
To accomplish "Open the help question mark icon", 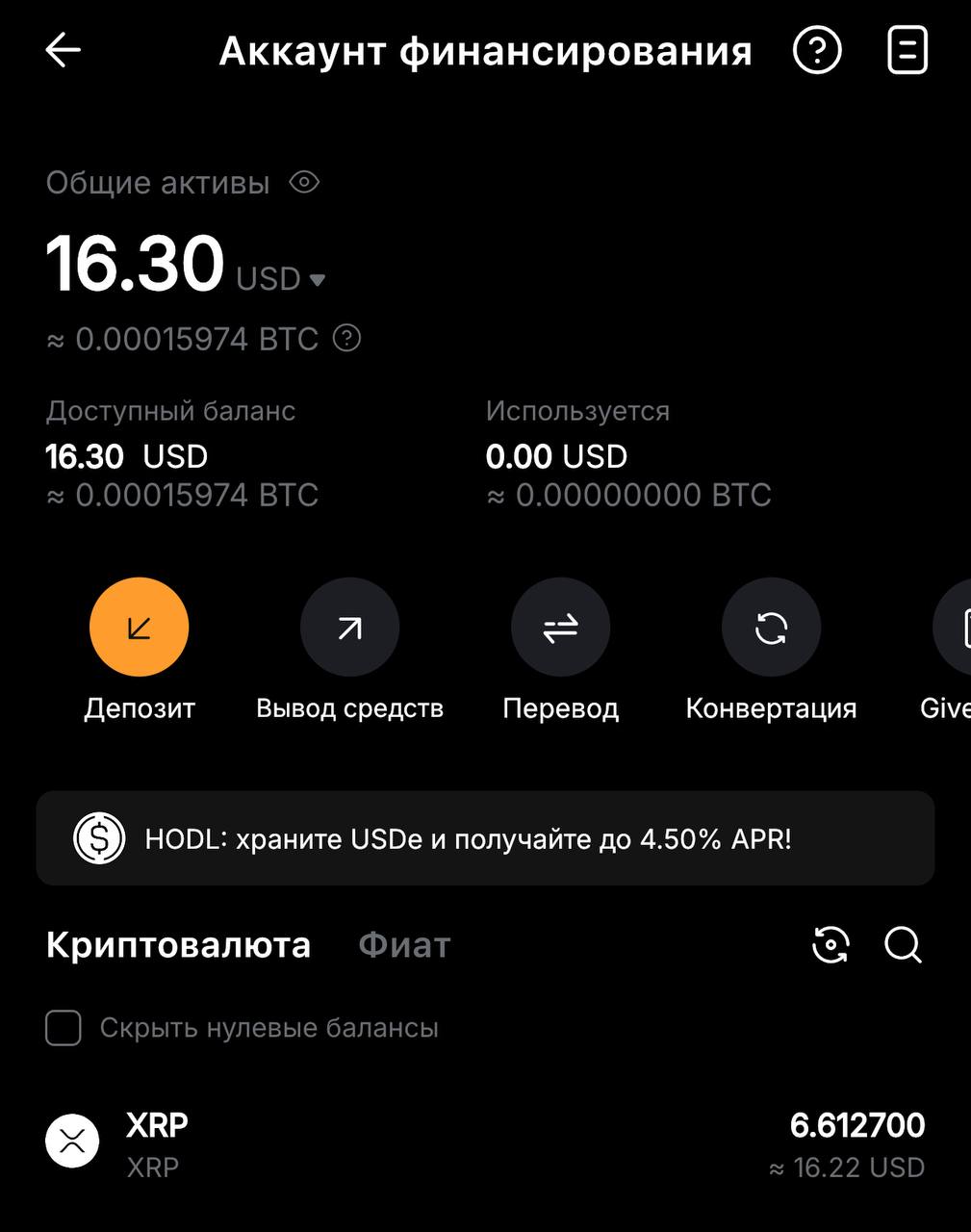I will [x=817, y=50].
